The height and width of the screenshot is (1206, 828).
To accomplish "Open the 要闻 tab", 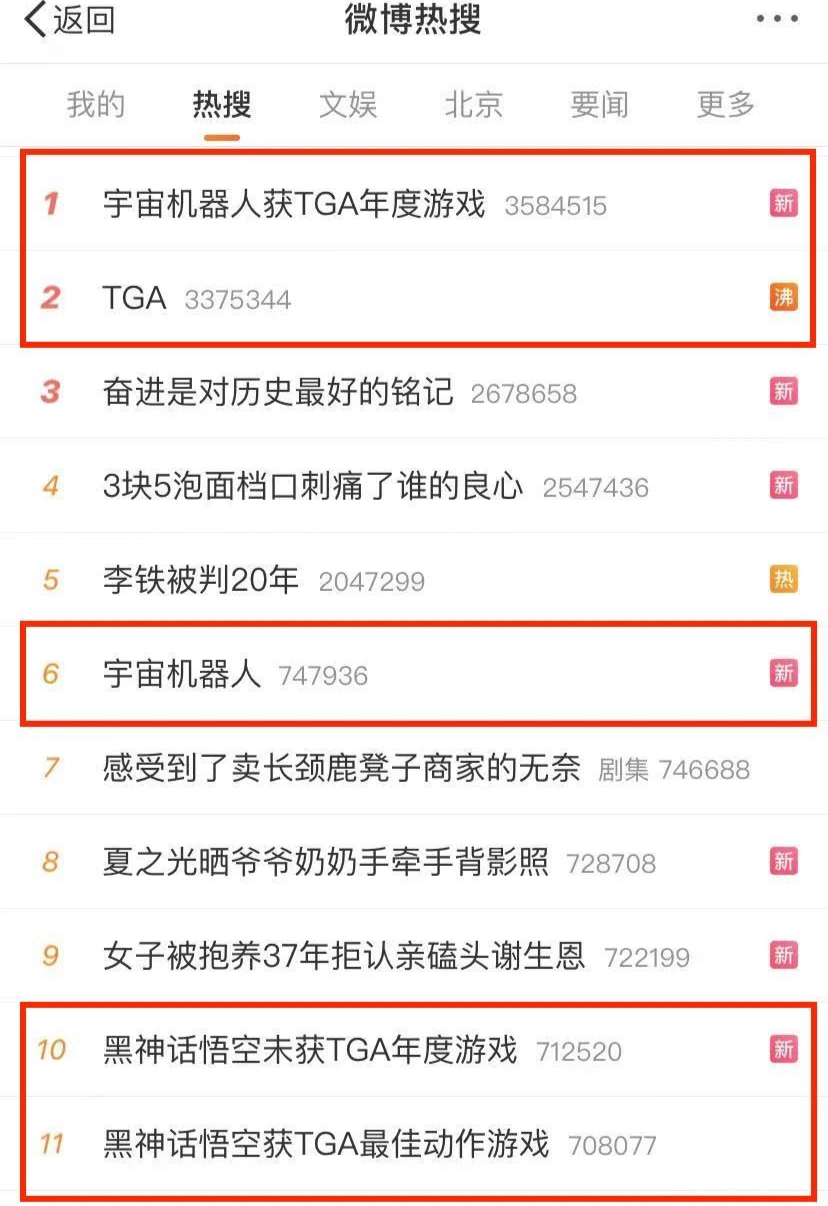I will (x=599, y=104).
